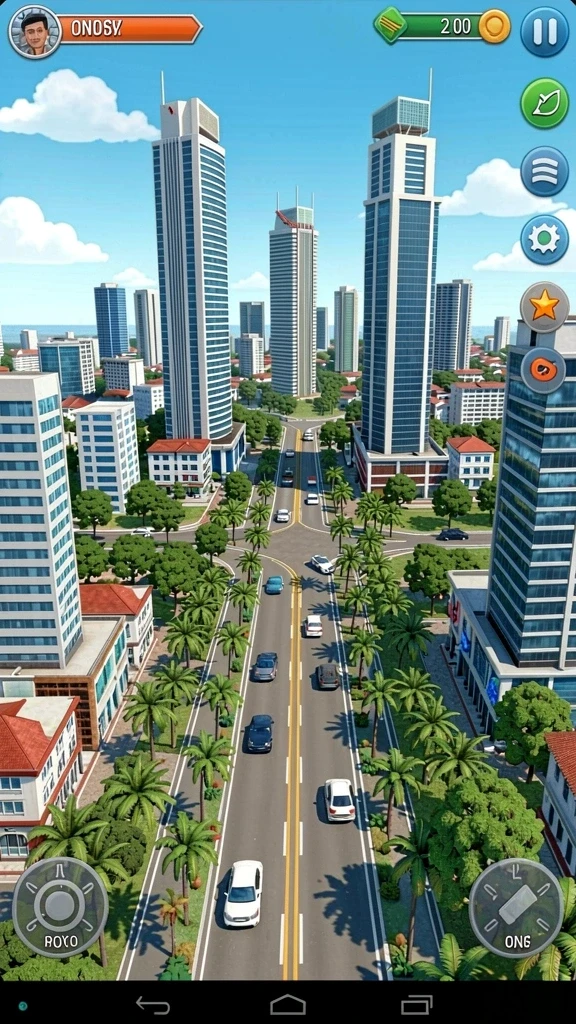Open the layers button

click(545, 171)
